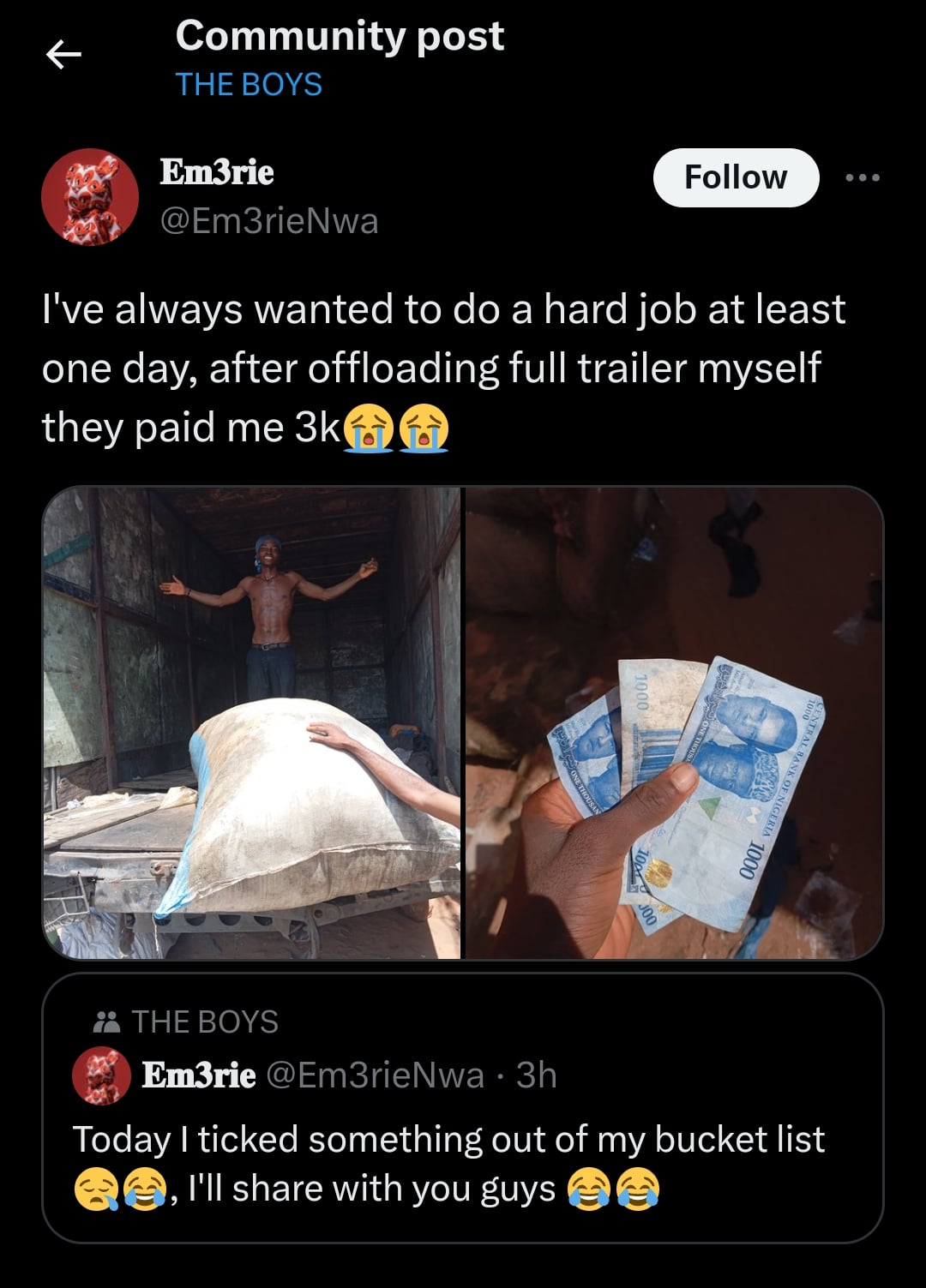Go back using the arrow
This screenshot has height=1288, width=926.
(63, 56)
